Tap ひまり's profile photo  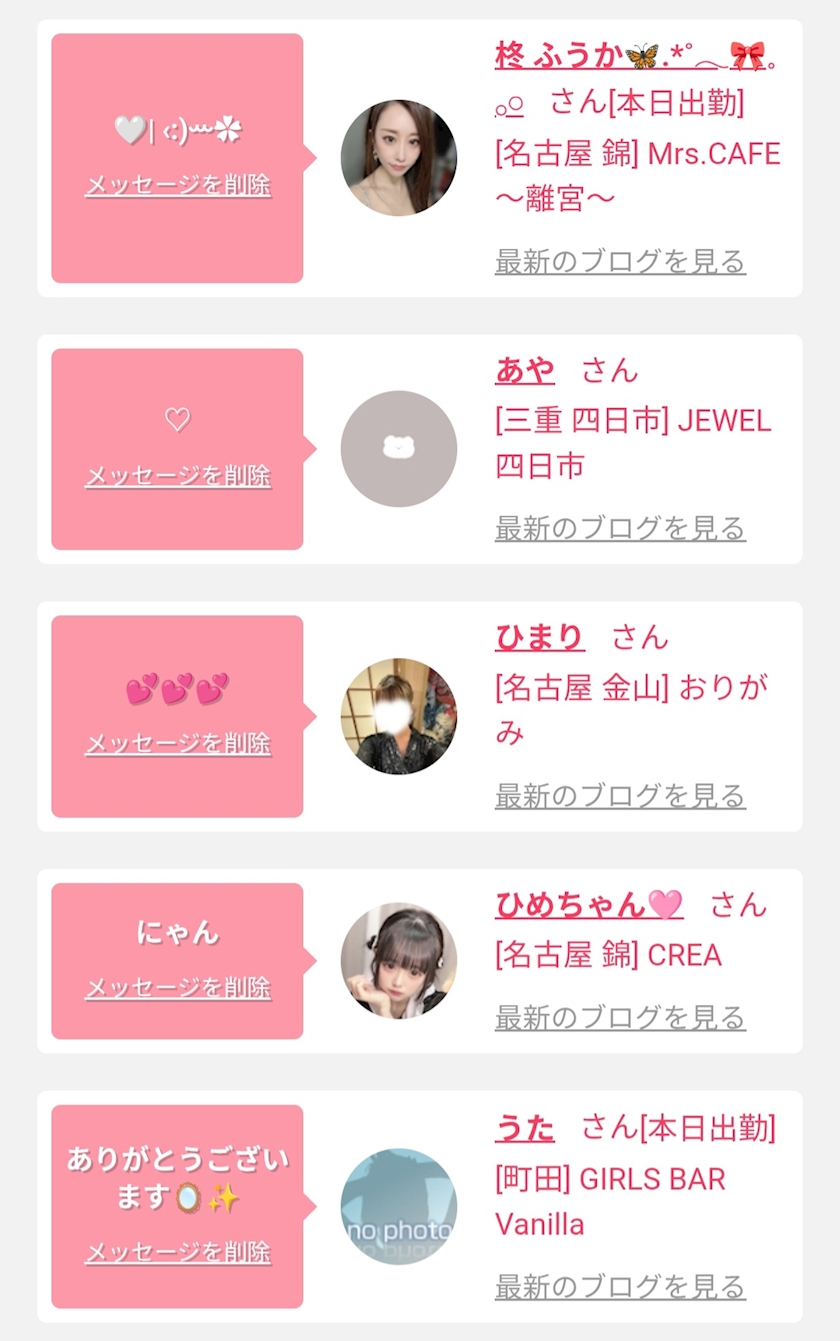(399, 716)
